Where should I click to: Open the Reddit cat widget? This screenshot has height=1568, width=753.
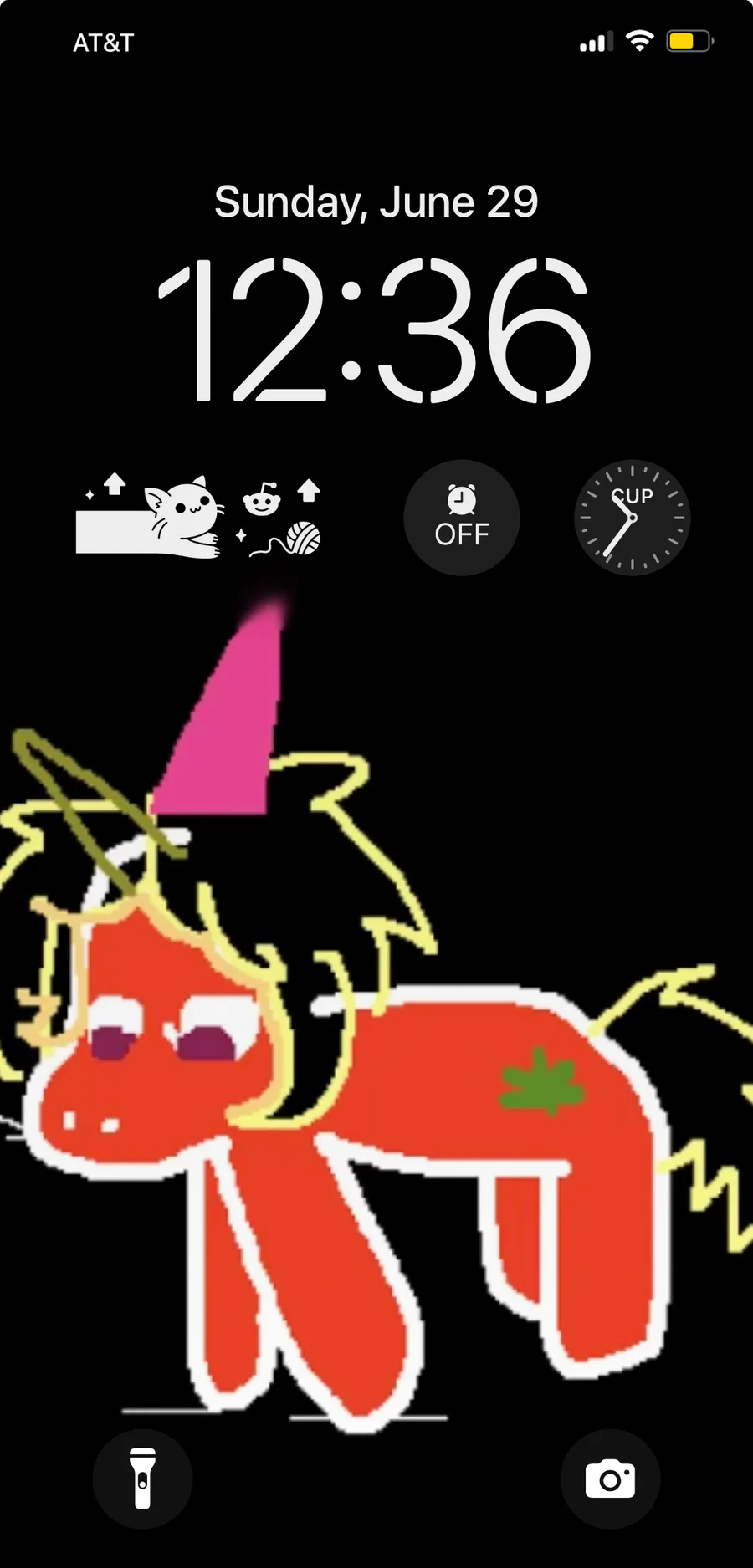(199, 516)
